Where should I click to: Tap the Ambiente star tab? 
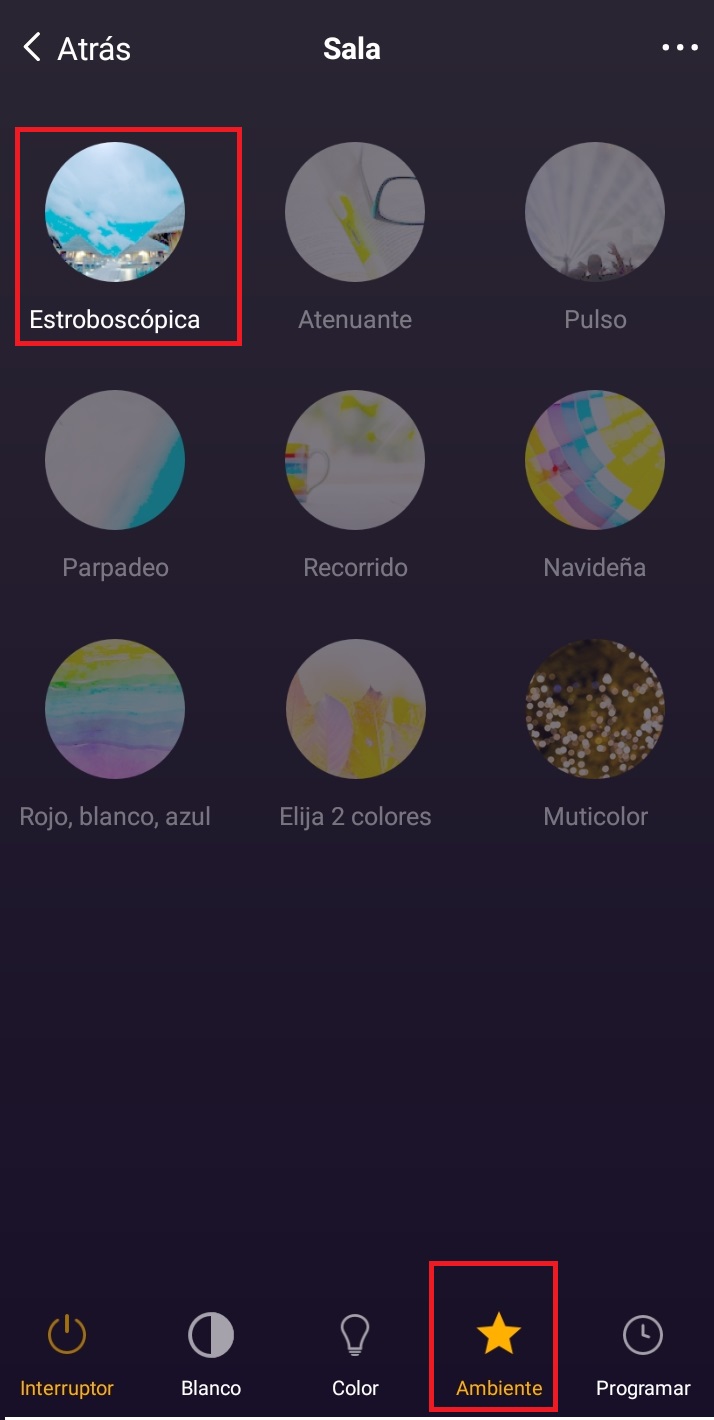tap(498, 1352)
